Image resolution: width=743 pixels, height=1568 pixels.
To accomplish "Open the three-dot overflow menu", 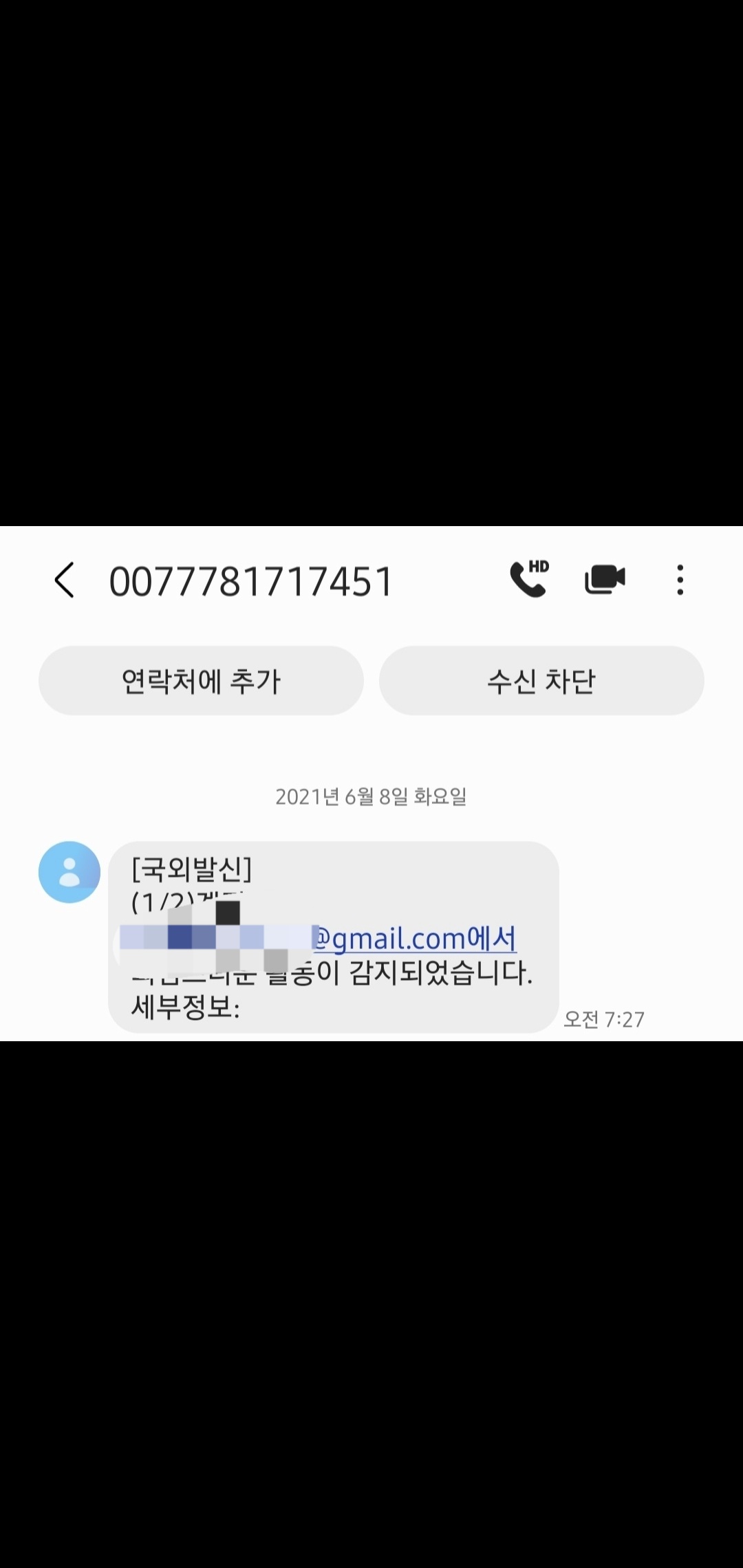I will pos(680,580).
